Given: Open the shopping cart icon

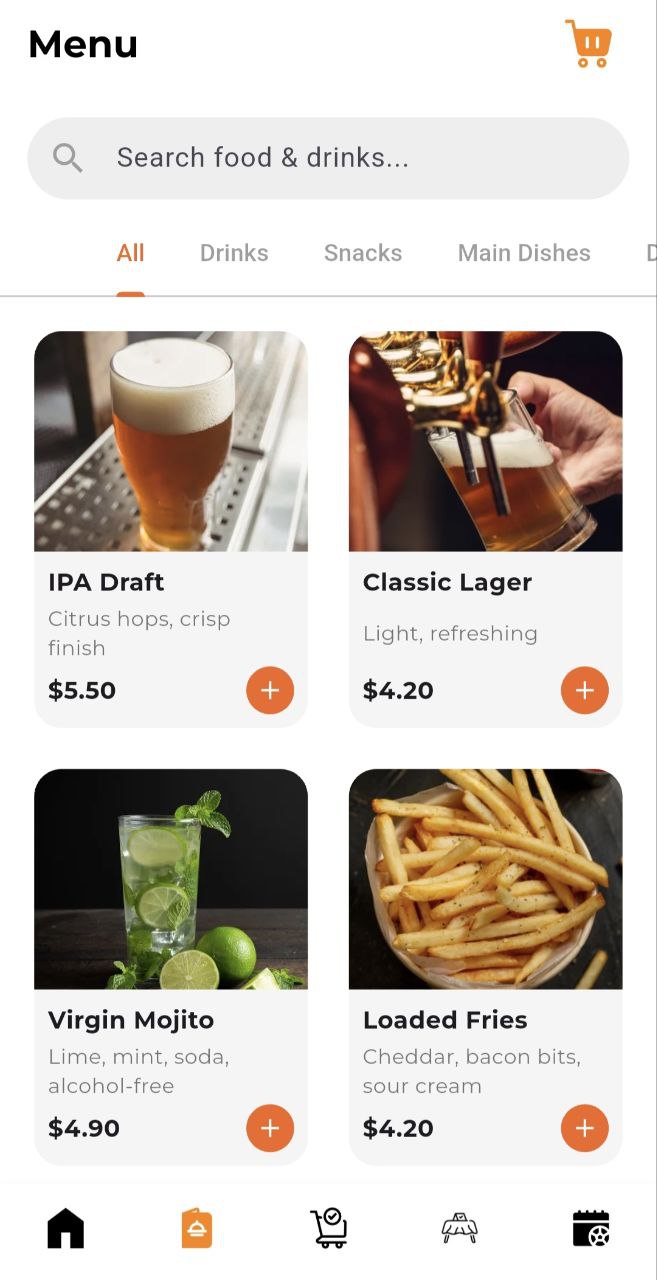Looking at the screenshot, I should point(588,44).
